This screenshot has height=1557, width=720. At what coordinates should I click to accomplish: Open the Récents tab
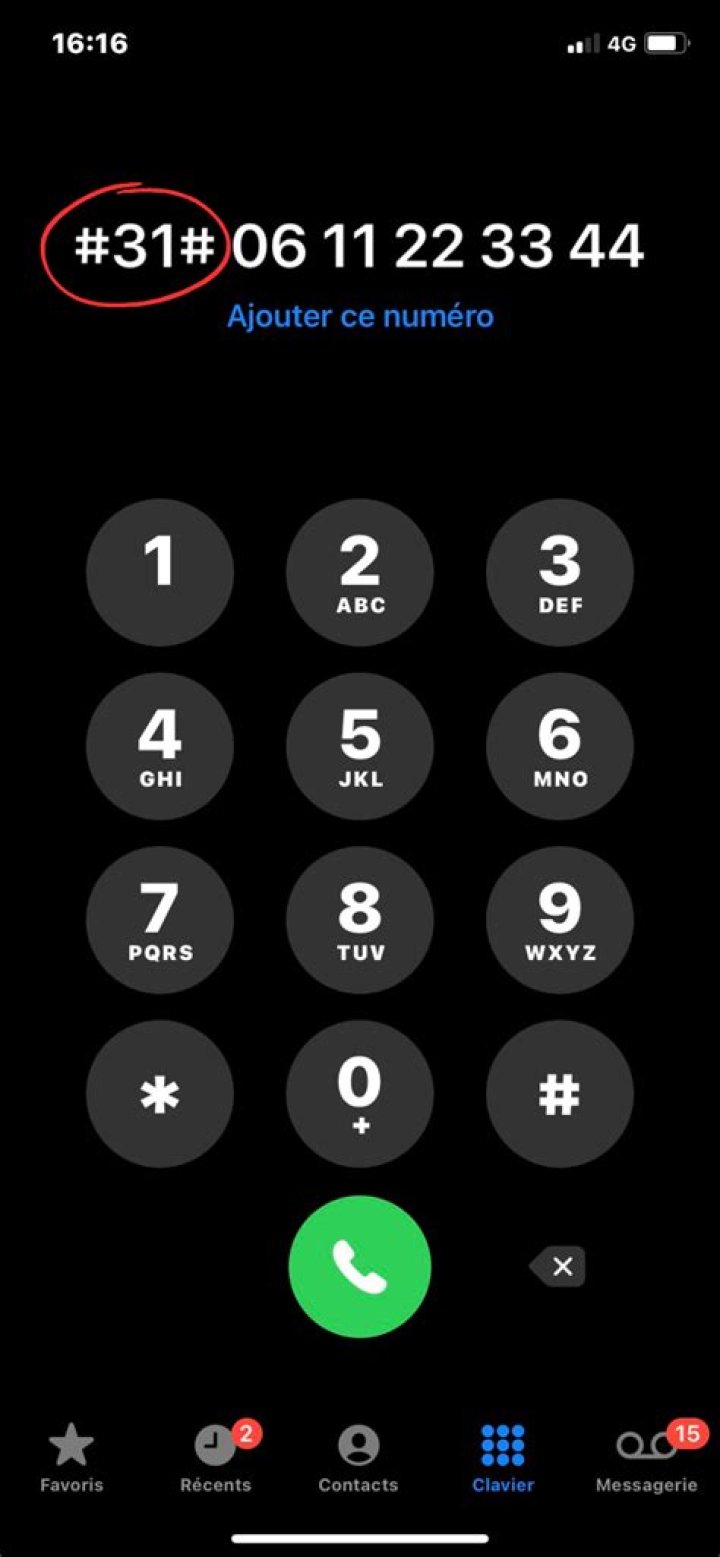pyautogui.click(x=215, y=1458)
